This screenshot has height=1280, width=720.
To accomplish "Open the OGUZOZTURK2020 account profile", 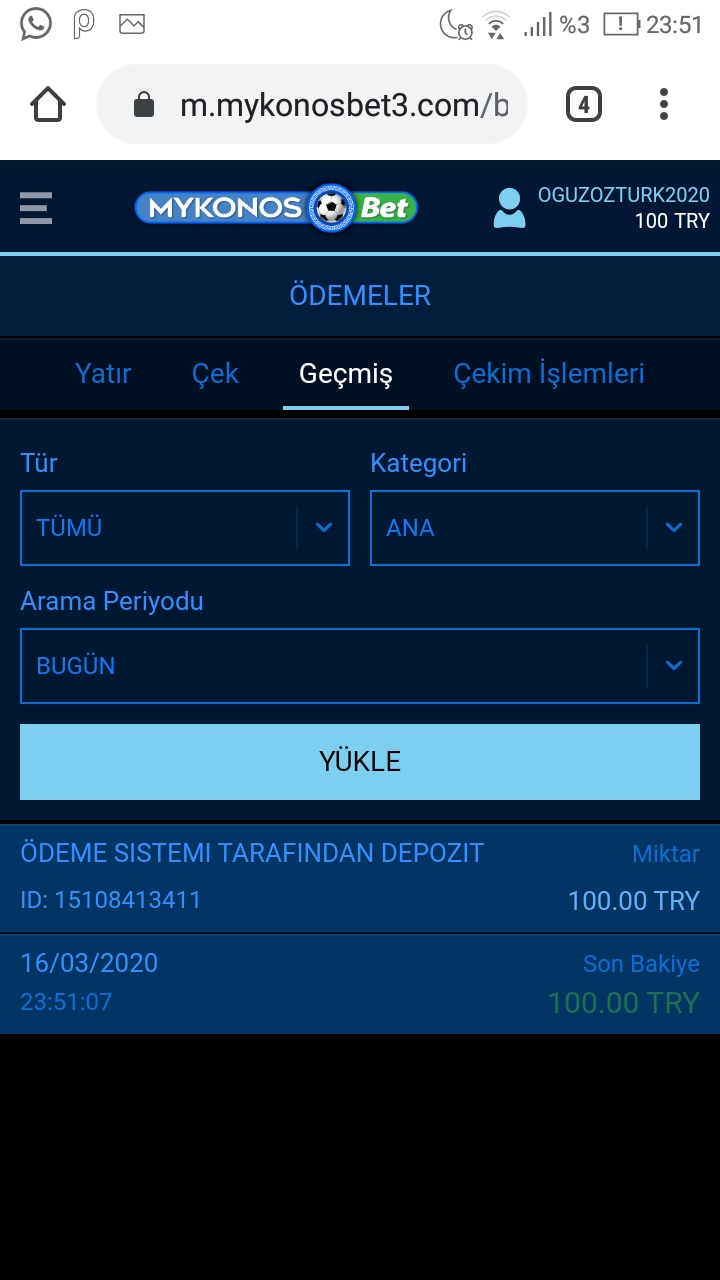I will [601, 208].
